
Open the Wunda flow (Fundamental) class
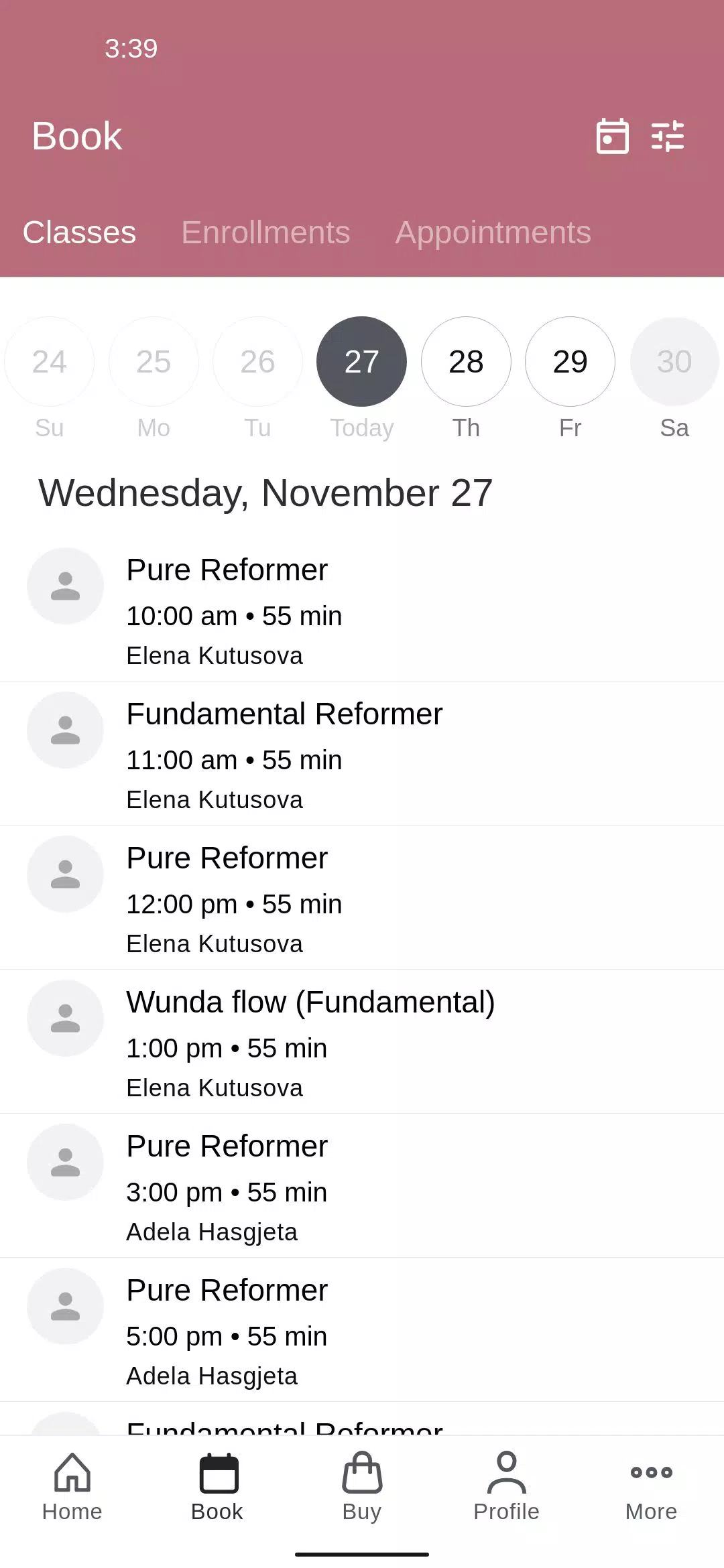click(362, 1042)
